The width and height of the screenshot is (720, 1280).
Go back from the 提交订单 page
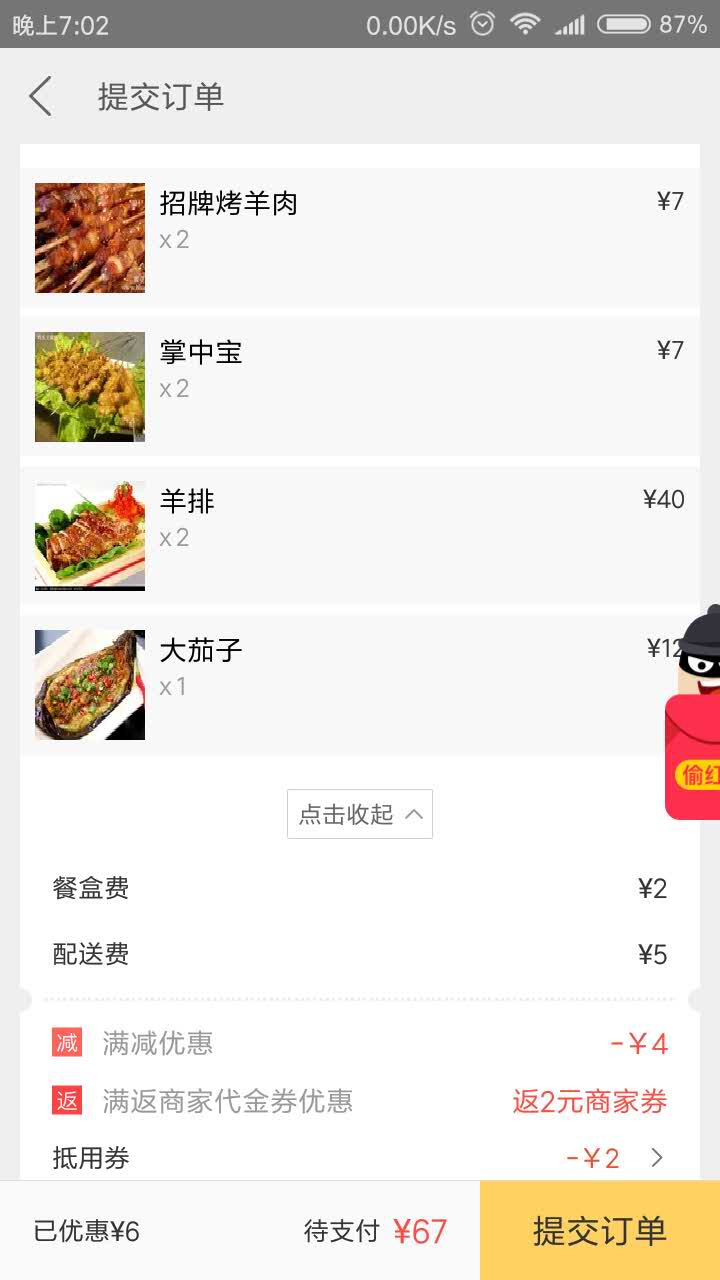pyautogui.click(x=40, y=97)
